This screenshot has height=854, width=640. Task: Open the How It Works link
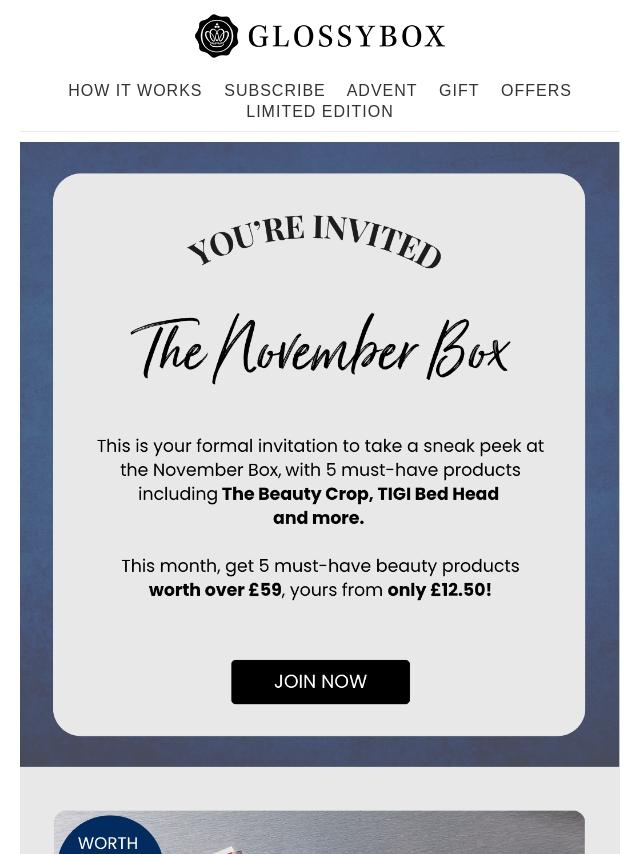click(135, 90)
